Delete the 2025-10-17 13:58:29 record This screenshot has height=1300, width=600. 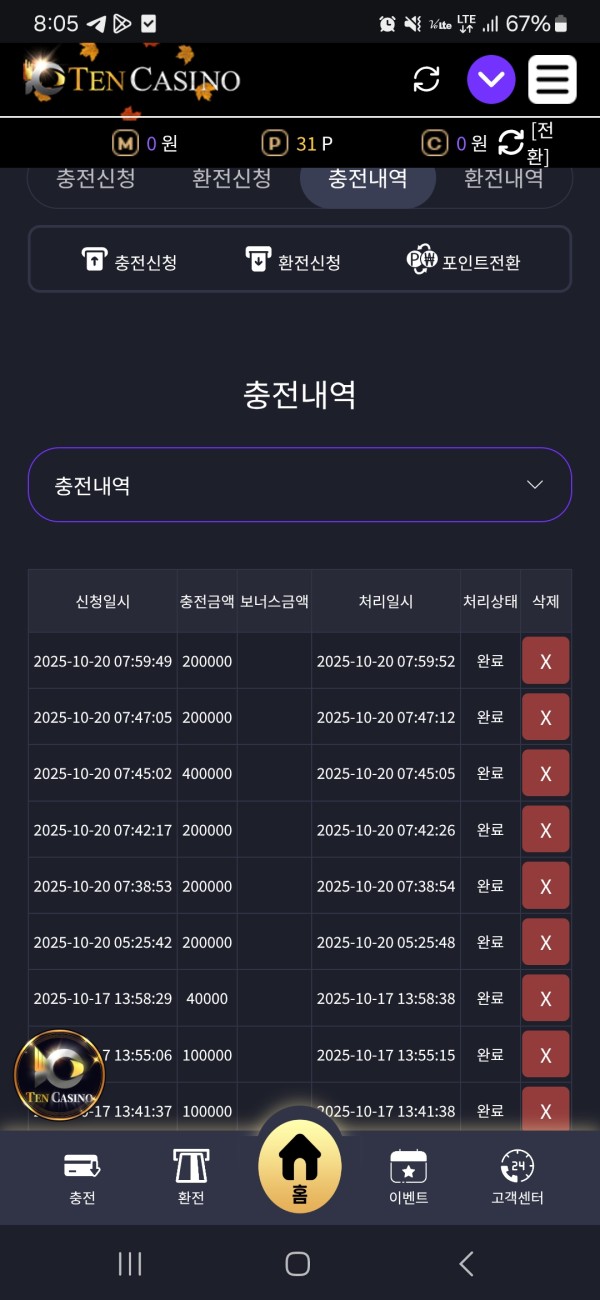pyautogui.click(x=545, y=998)
